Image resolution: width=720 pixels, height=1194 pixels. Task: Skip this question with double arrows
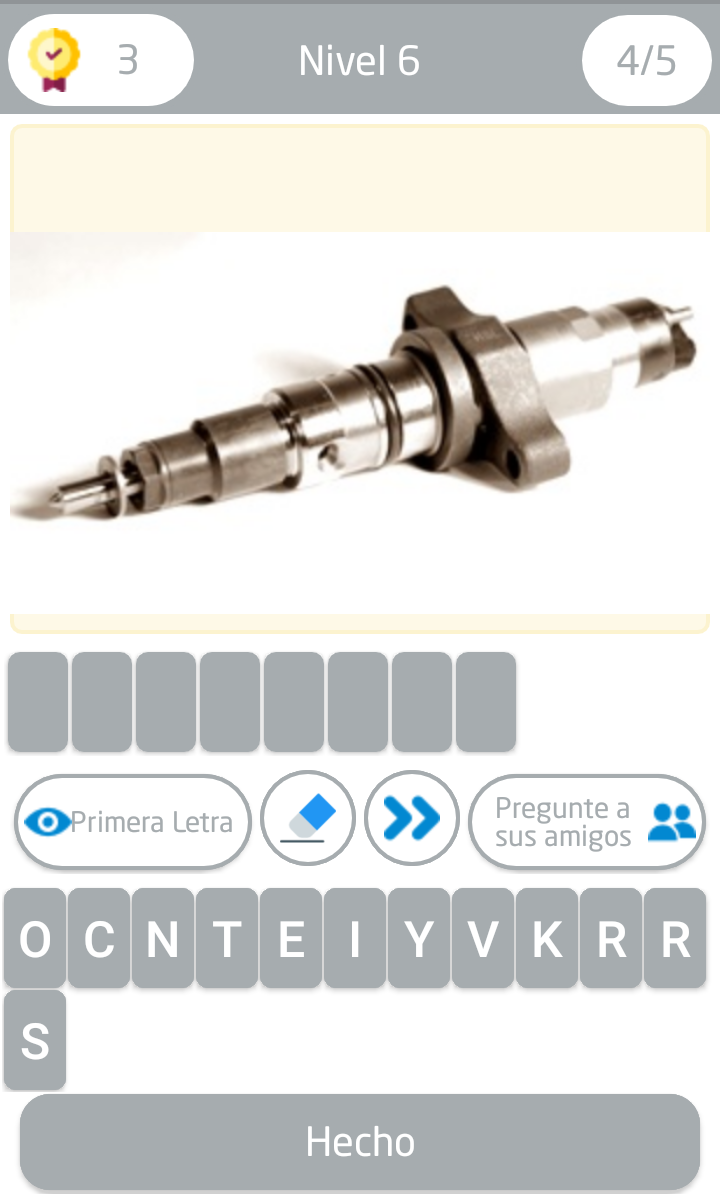point(412,819)
